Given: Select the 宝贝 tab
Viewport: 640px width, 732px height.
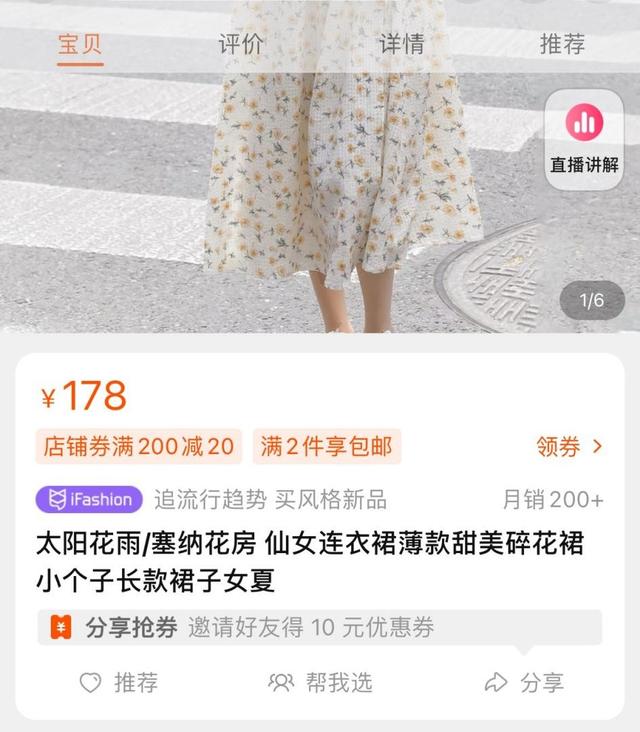Looking at the screenshot, I should [x=80, y=44].
